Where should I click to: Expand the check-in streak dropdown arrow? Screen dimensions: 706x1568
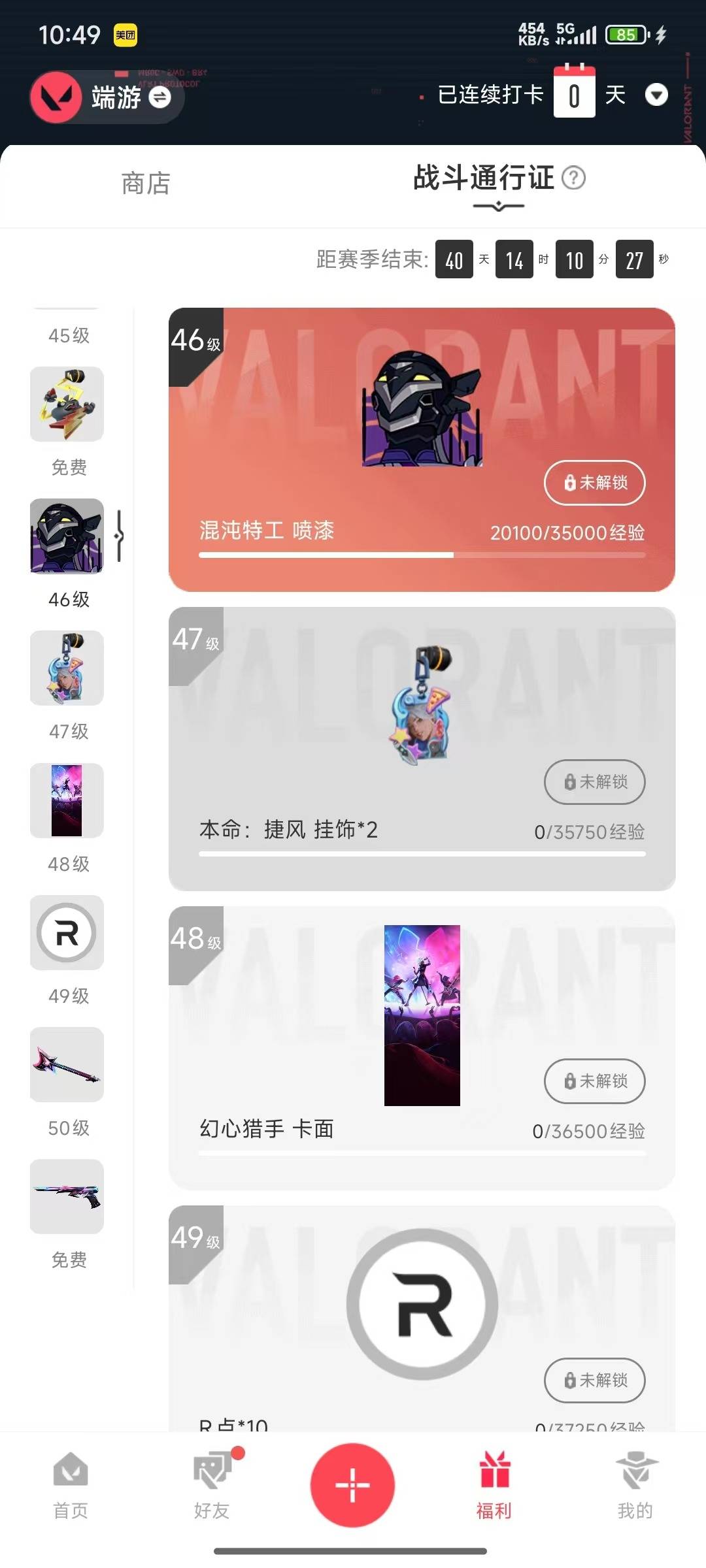click(656, 95)
